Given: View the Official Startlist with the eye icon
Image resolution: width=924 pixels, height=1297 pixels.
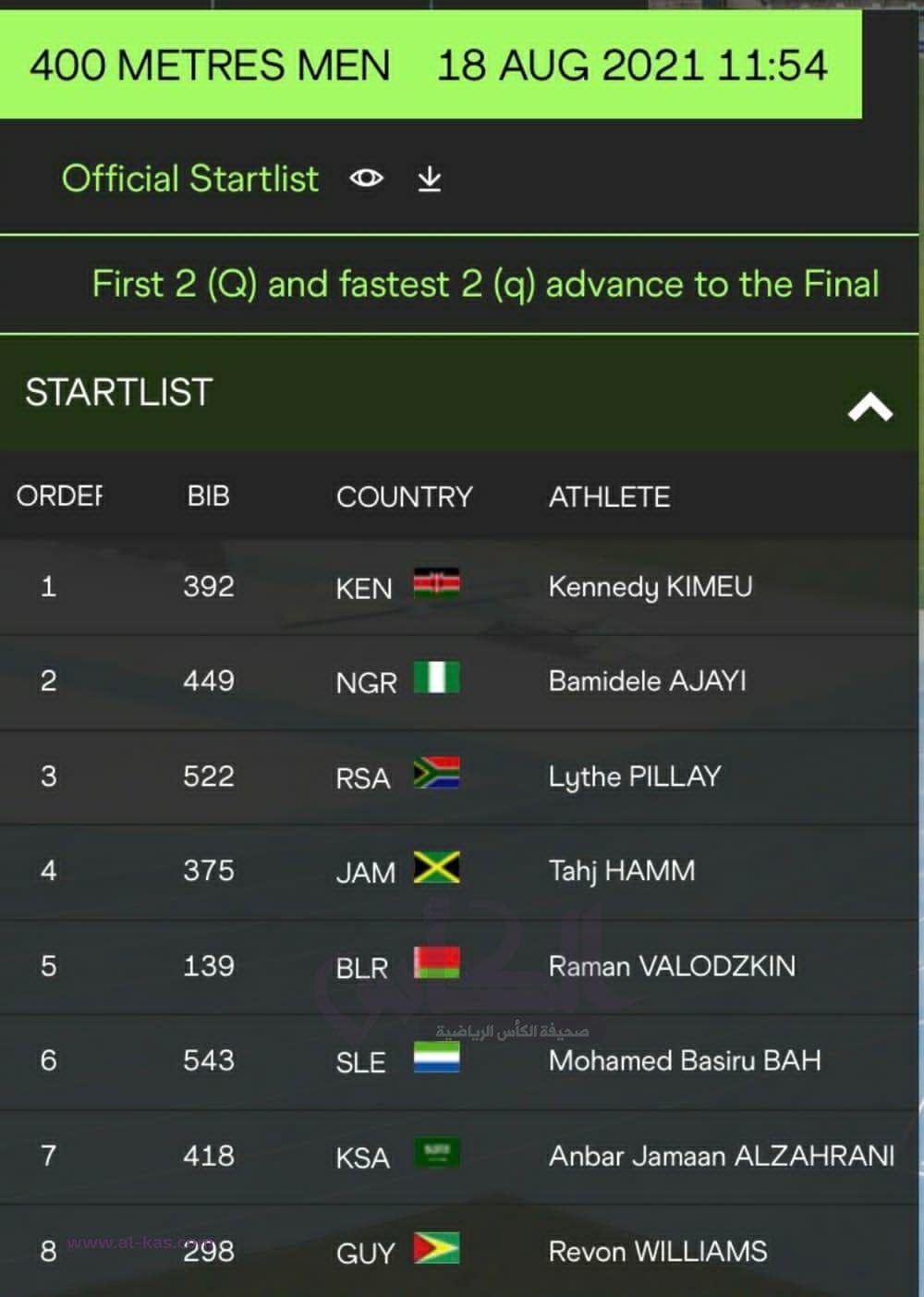Looking at the screenshot, I should point(366,177).
